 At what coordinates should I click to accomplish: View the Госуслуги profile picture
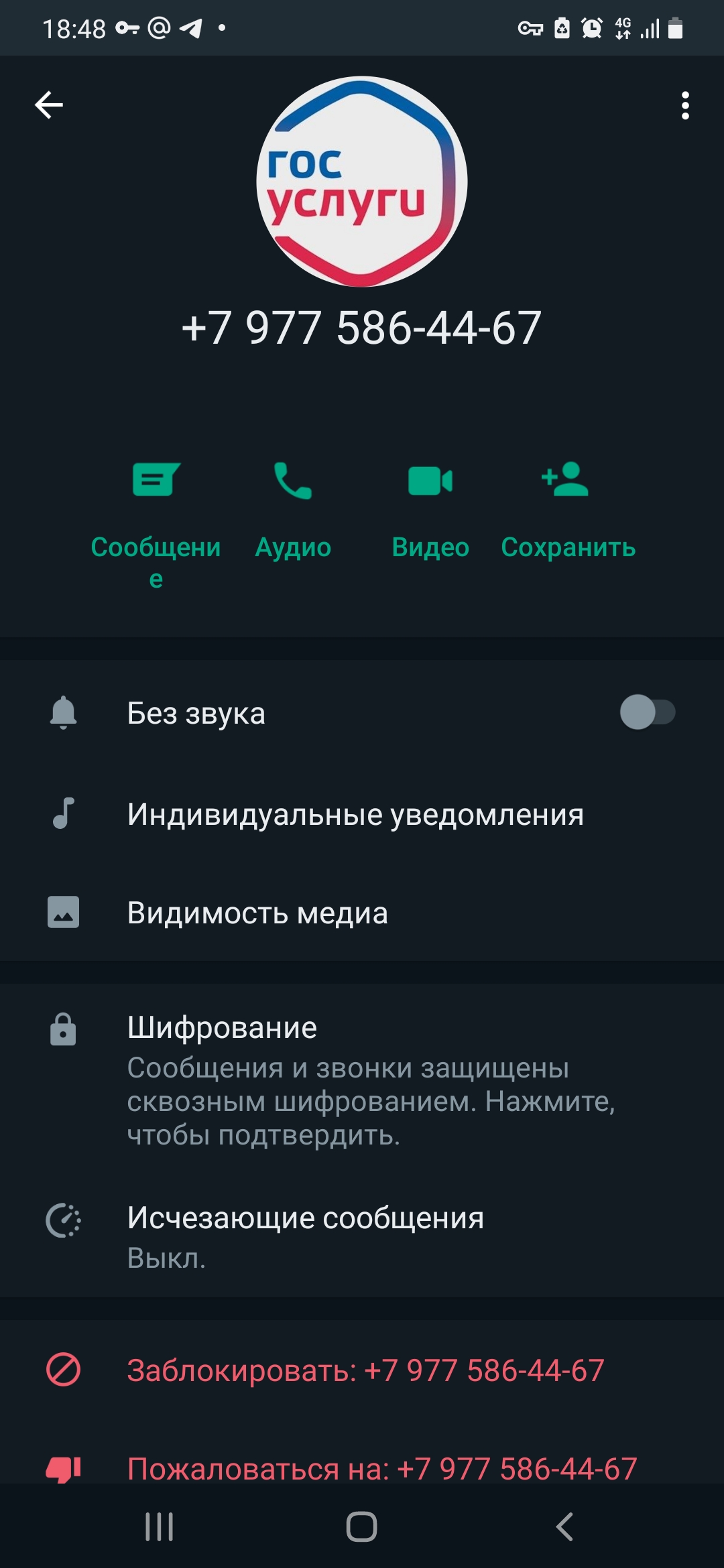click(x=362, y=182)
